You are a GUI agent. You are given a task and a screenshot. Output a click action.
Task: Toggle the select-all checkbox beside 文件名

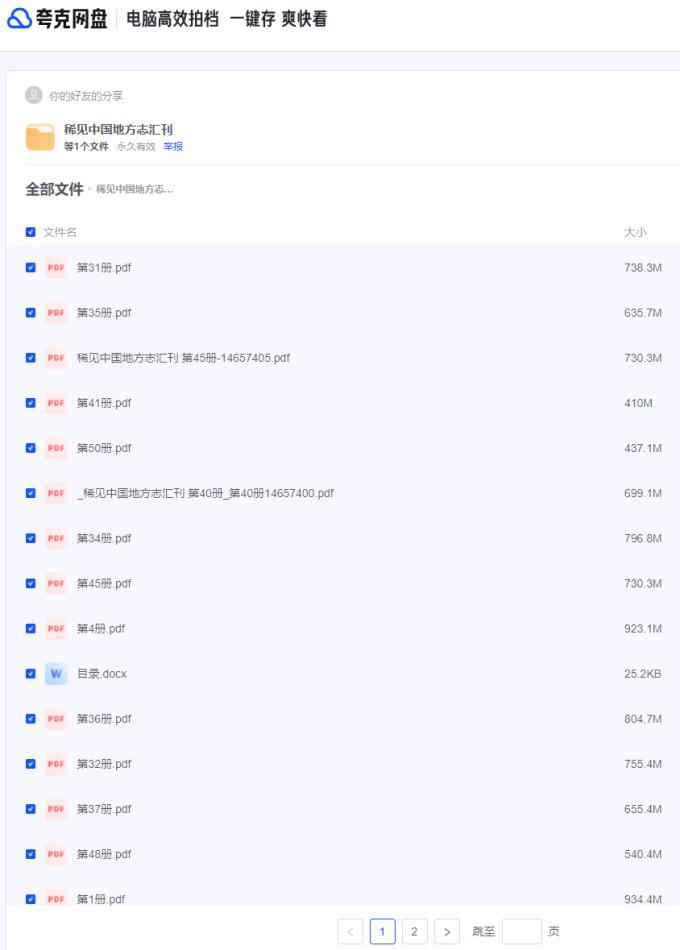[x=30, y=232]
